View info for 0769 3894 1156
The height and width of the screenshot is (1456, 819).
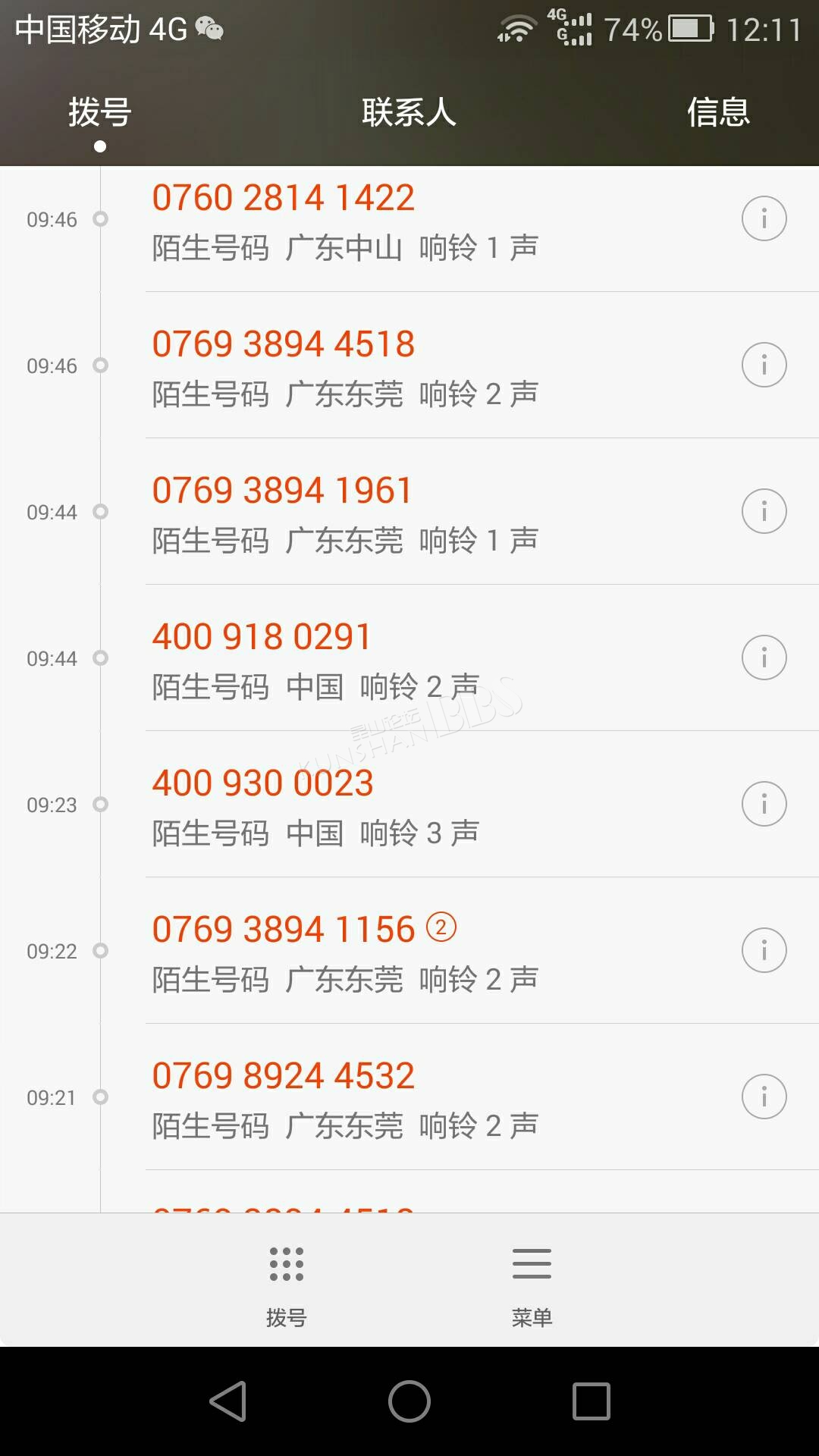(764, 951)
